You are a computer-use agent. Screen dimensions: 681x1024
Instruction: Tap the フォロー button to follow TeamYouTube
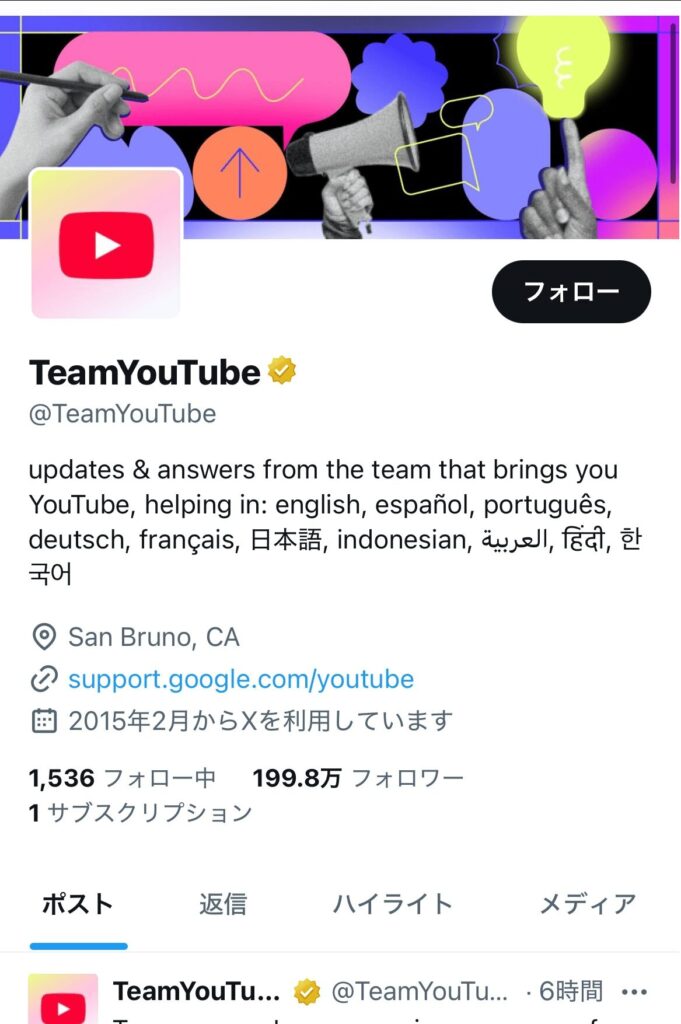pyautogui.click(x=571, y=292)
